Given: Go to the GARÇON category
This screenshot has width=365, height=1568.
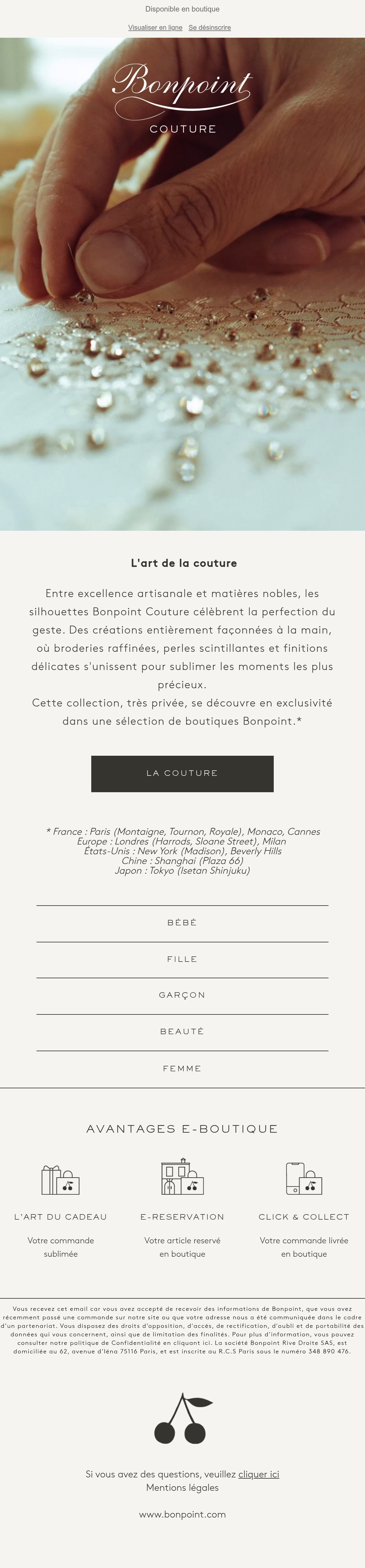Looking at the screenshot, I should click(x=182, y=995).
